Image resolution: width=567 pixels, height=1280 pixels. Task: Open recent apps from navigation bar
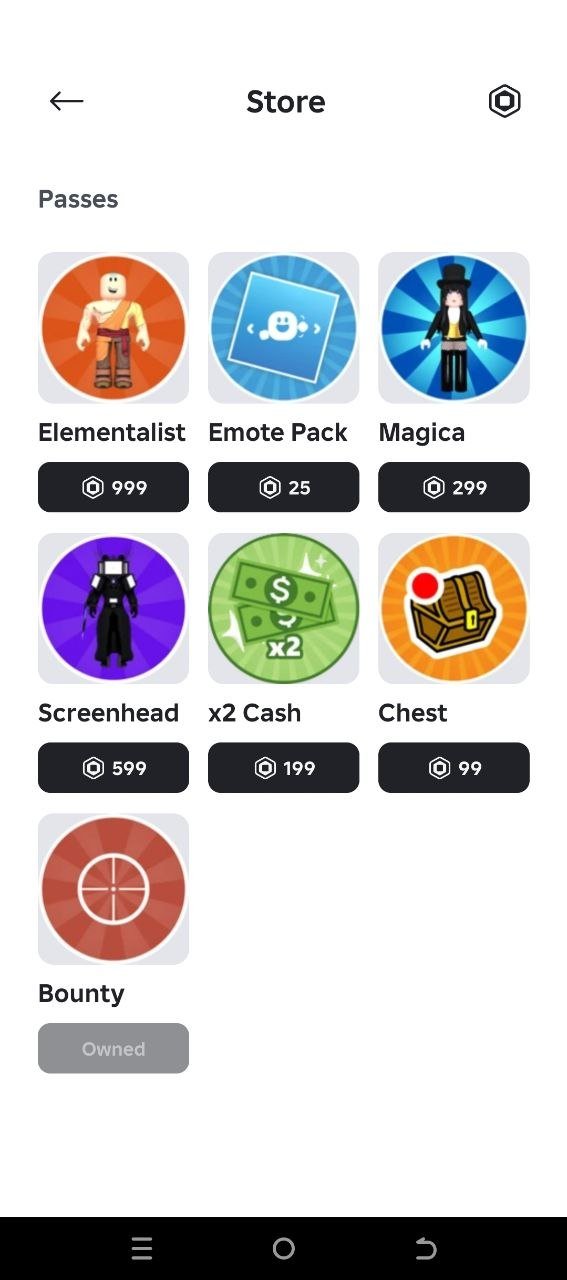[x=142, y=1248]
